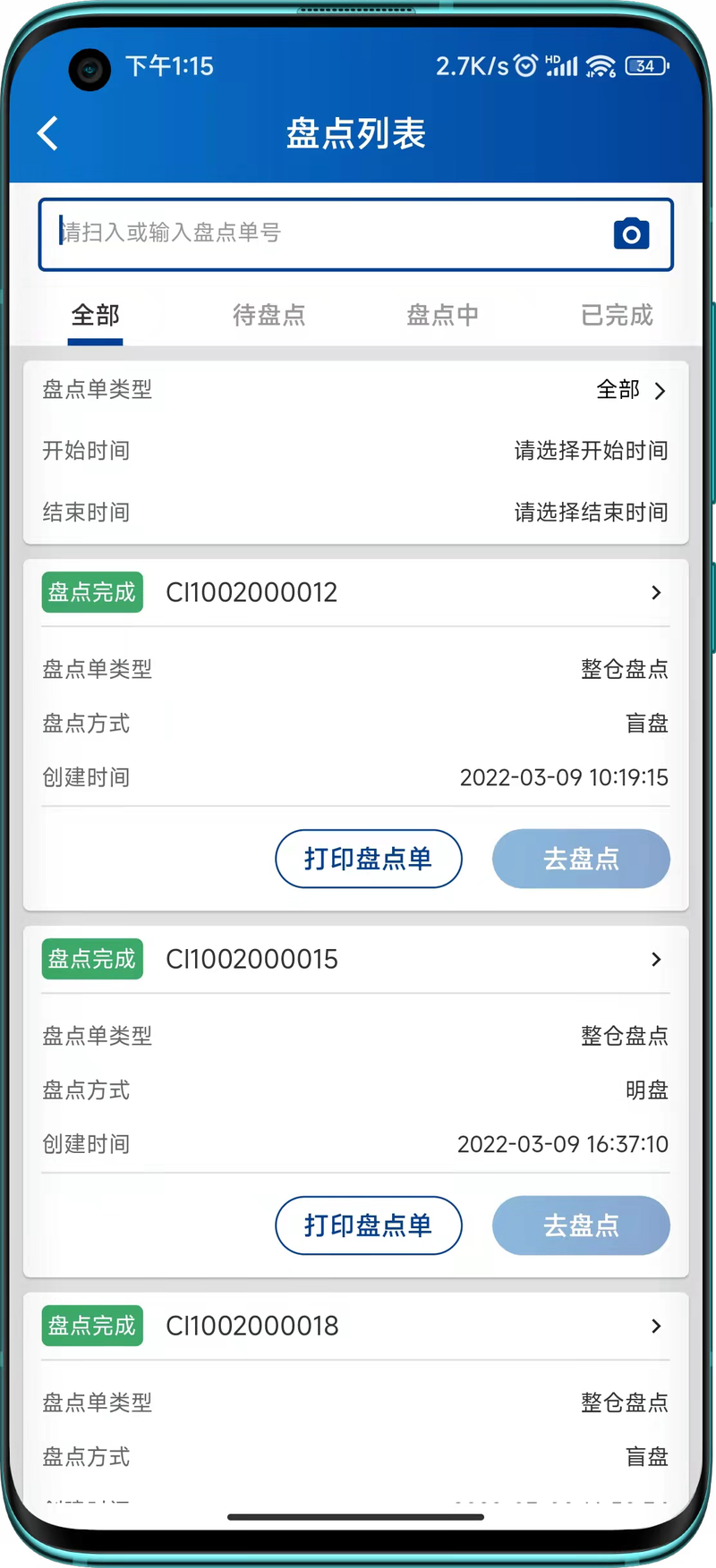Switch to the 已完成 tab
The image size is (716, 1568).
(617, 315)
